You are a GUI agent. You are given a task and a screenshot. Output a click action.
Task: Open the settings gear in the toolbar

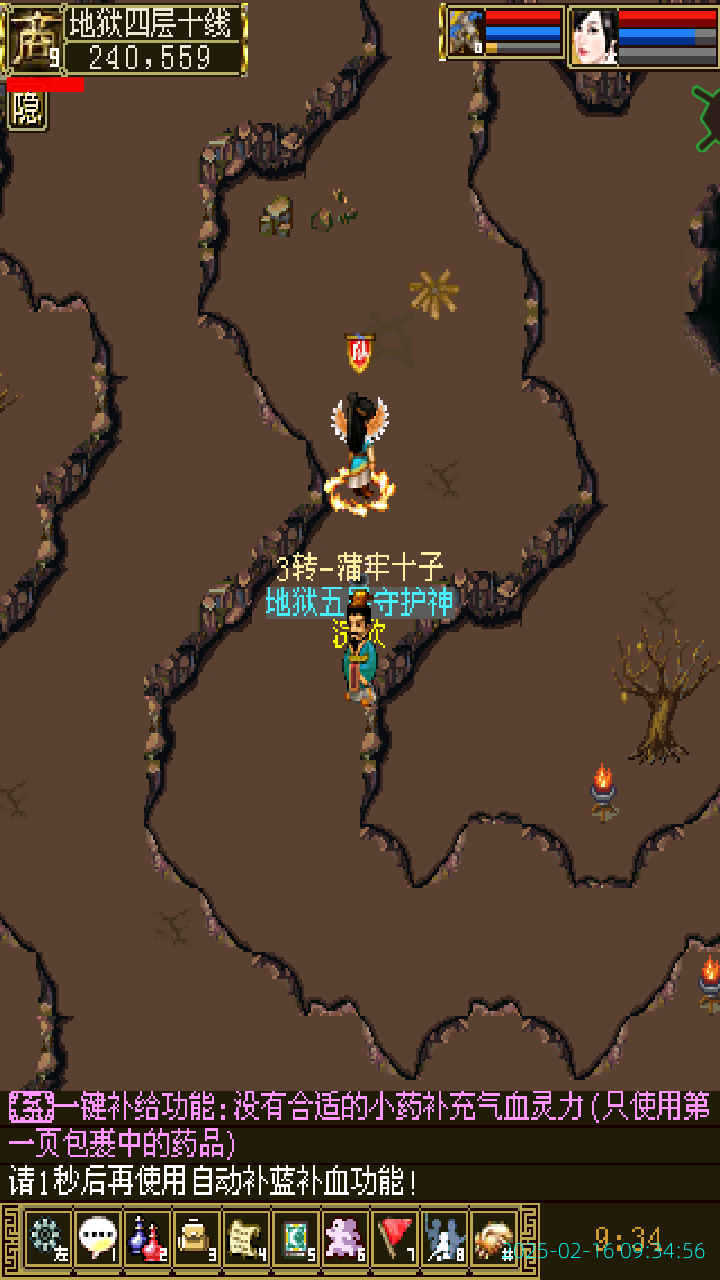point(46,1238)
